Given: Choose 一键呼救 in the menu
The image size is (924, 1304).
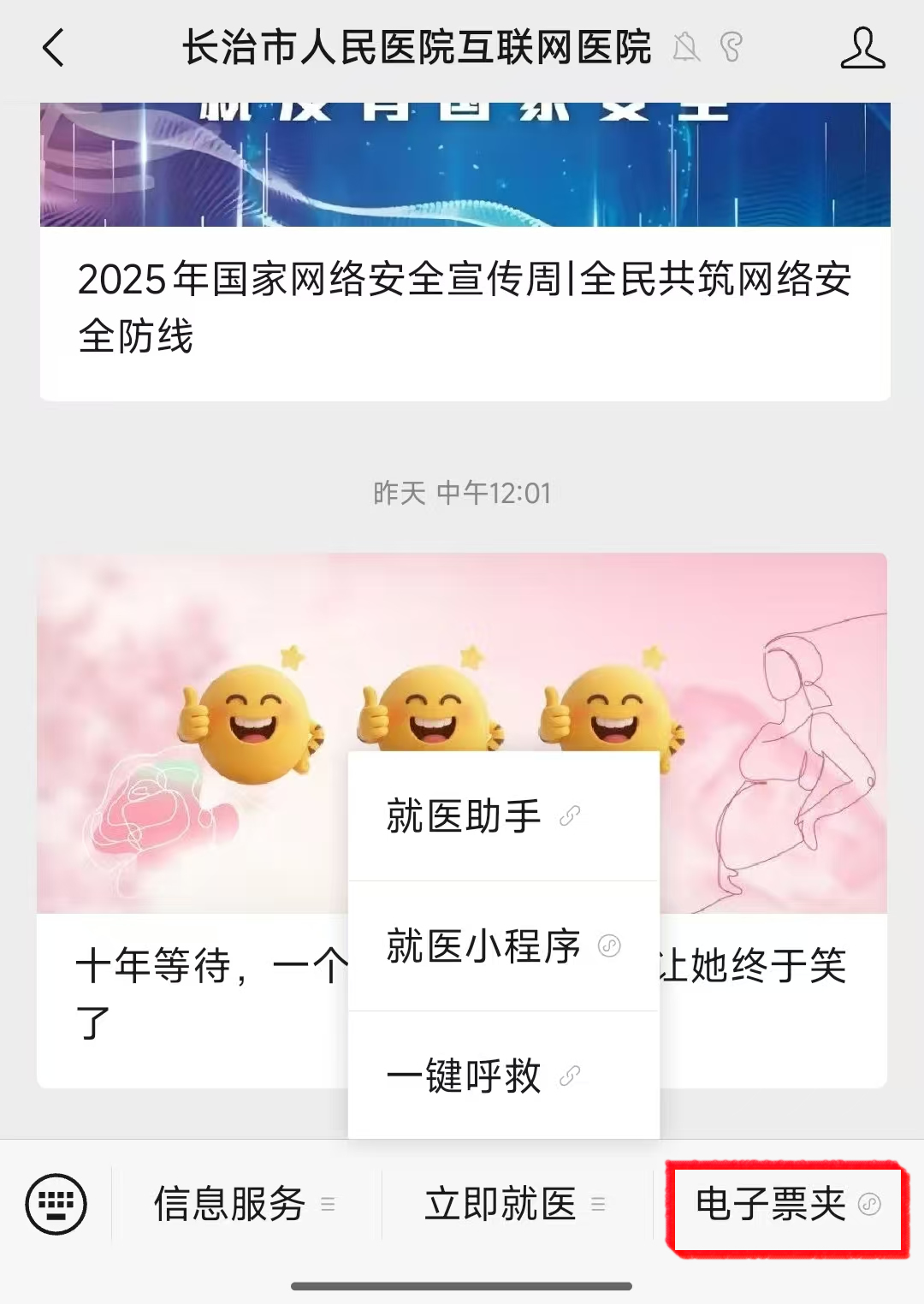Looking at the screenshot, I should click(483, 1076).
